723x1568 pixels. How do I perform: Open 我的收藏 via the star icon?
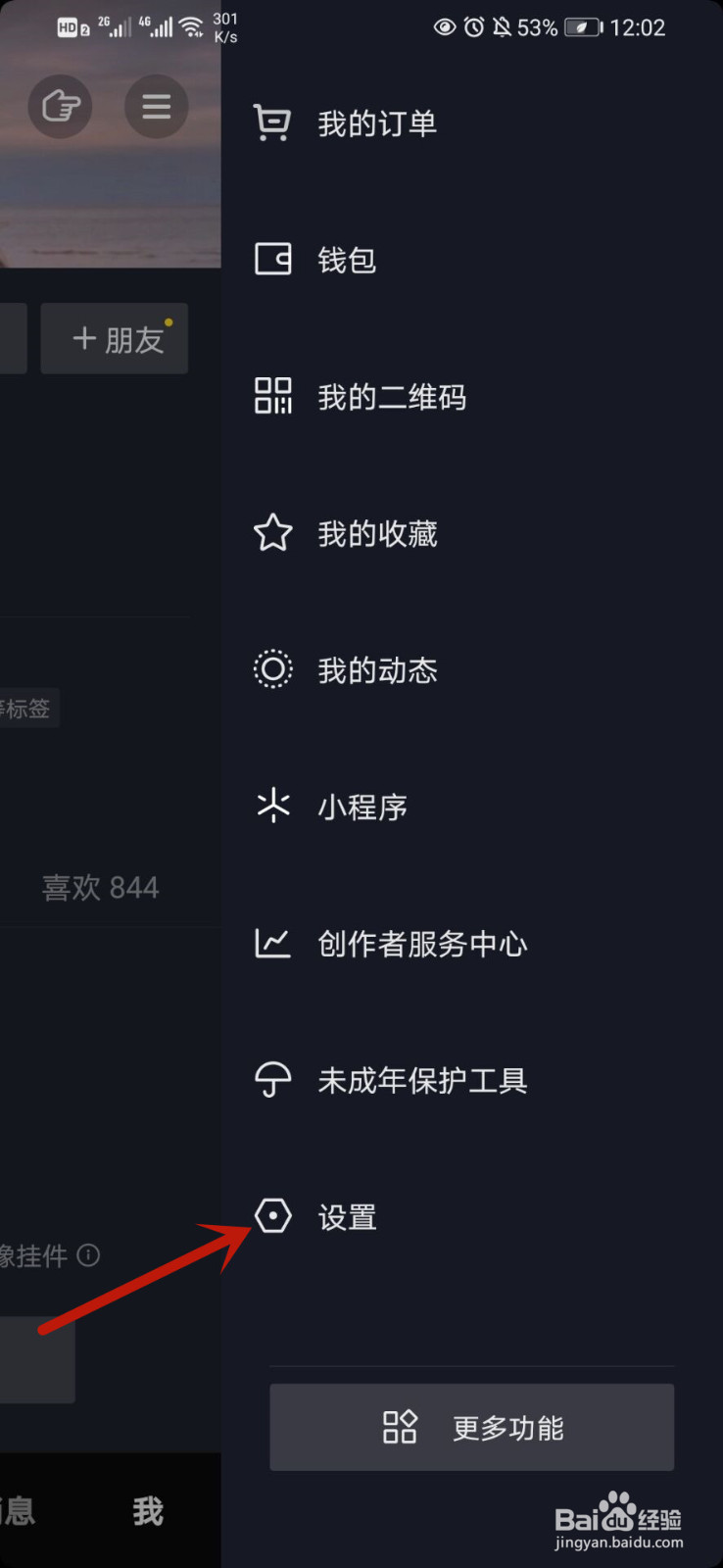point(272,533)
